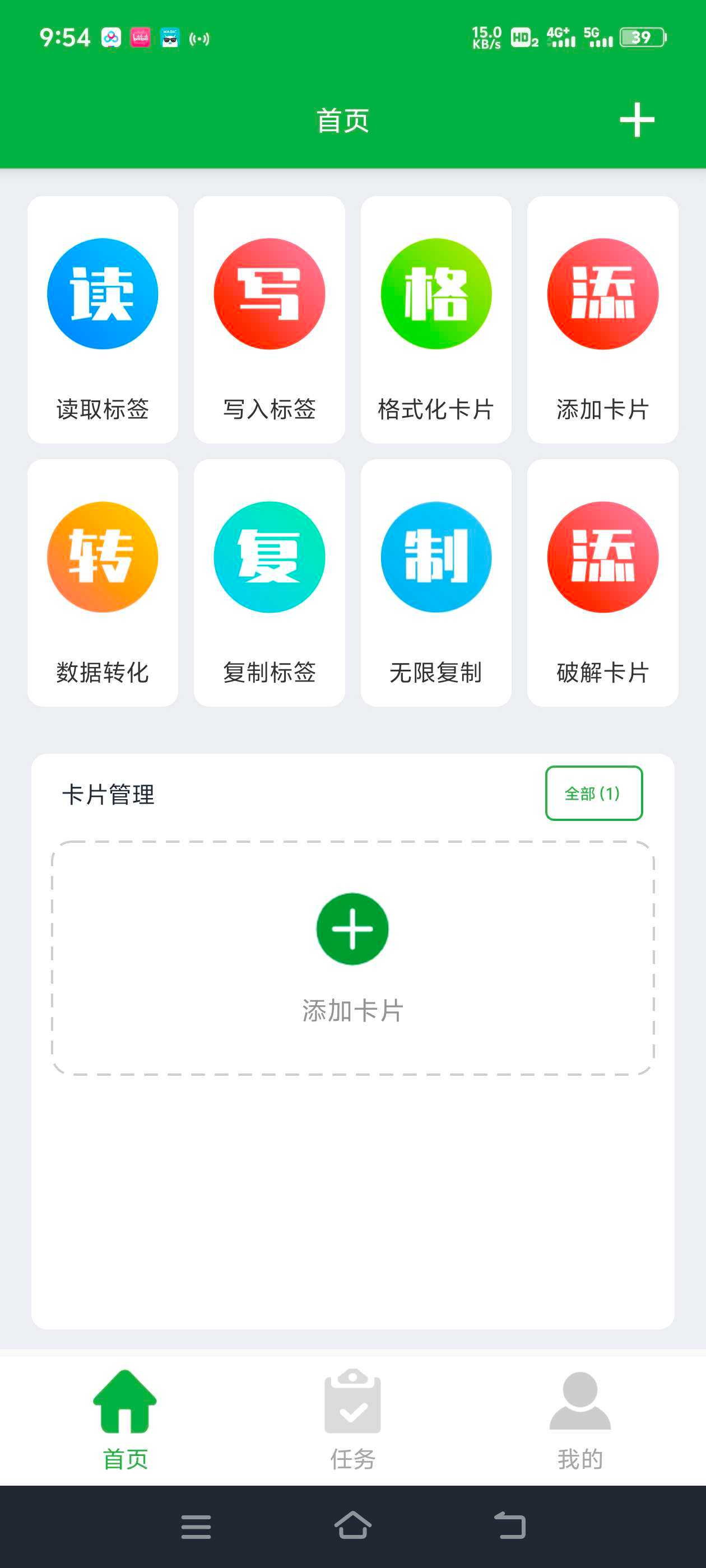The image size is (706, 1568).
Task: Switch to the 我的 tab
Action: click(580, 1420)
